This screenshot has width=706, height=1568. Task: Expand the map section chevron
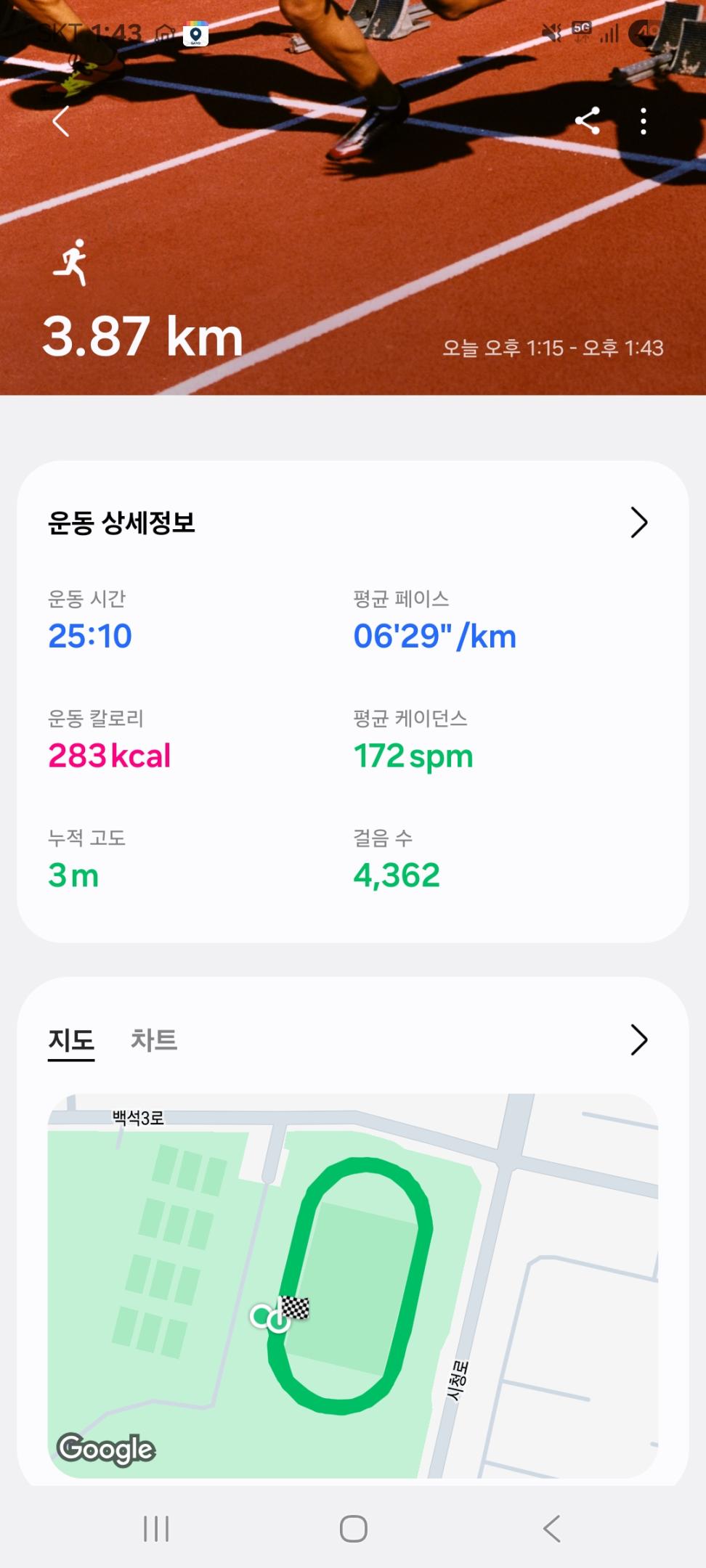[x=638, y=1040]
